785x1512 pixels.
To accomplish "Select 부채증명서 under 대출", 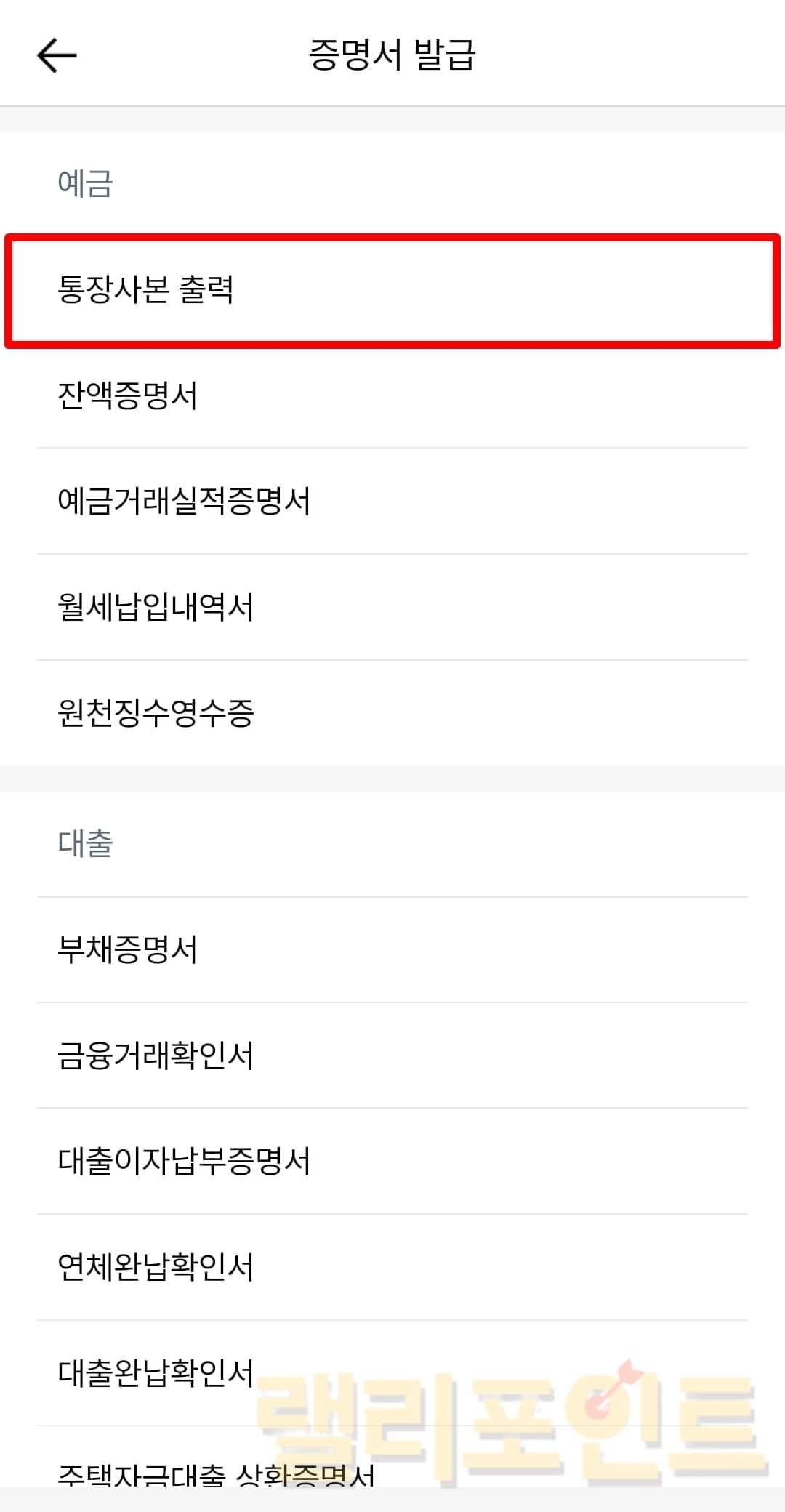I will 128,949.
